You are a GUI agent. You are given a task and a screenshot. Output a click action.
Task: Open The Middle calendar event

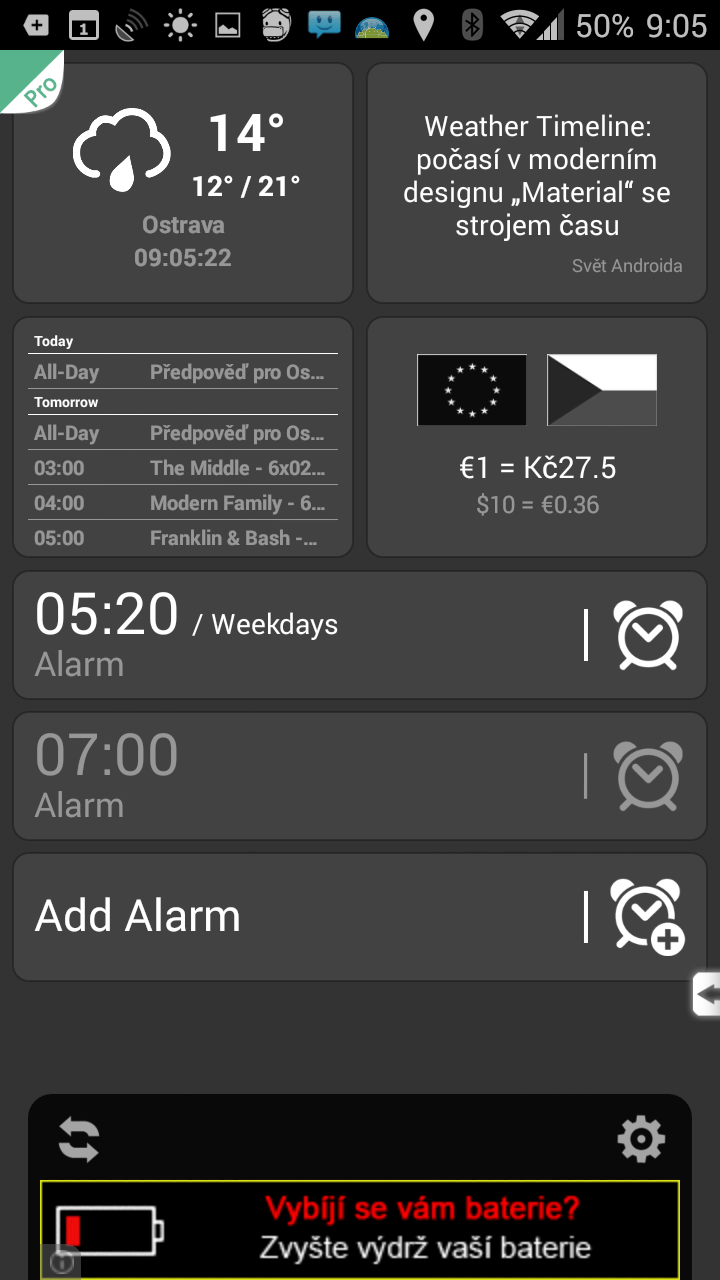(184, 468)
